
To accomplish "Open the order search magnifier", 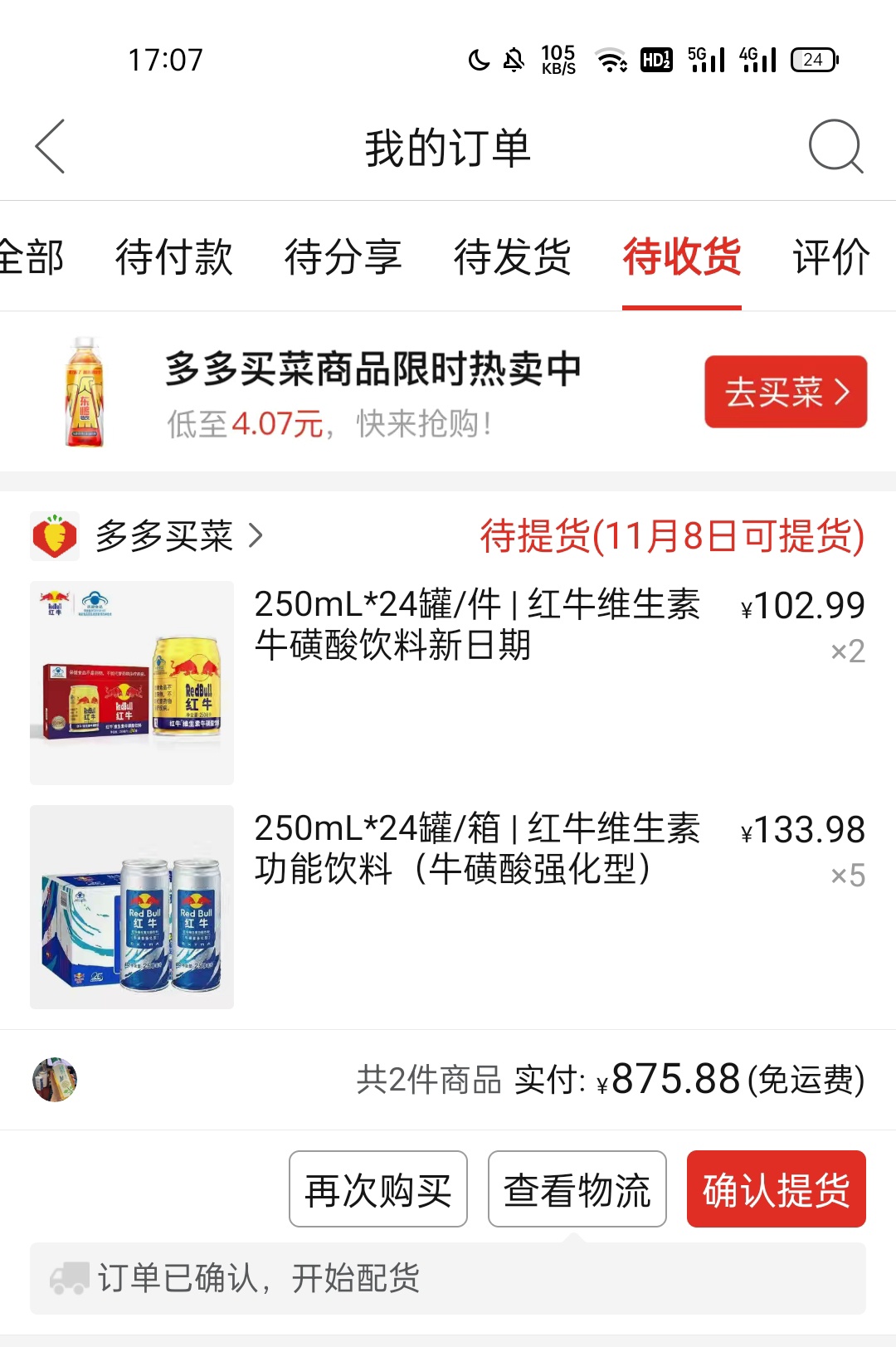I will [836, 148].
